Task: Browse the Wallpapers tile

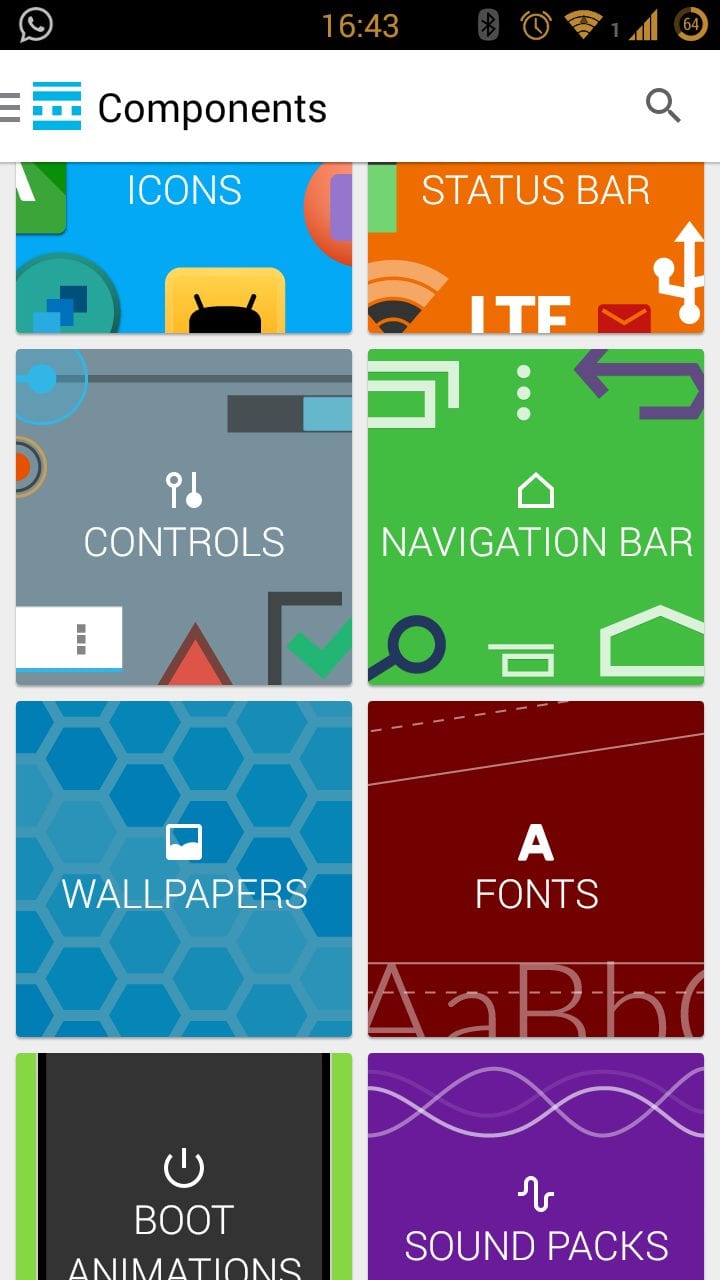Action: click(x=184, y=869)
